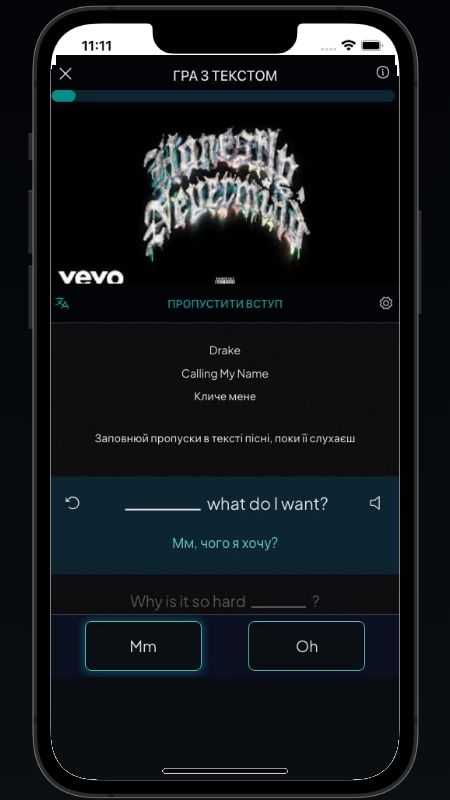Open the info icon
This screenshot has height=800, width=450.
tap(382, 72)
